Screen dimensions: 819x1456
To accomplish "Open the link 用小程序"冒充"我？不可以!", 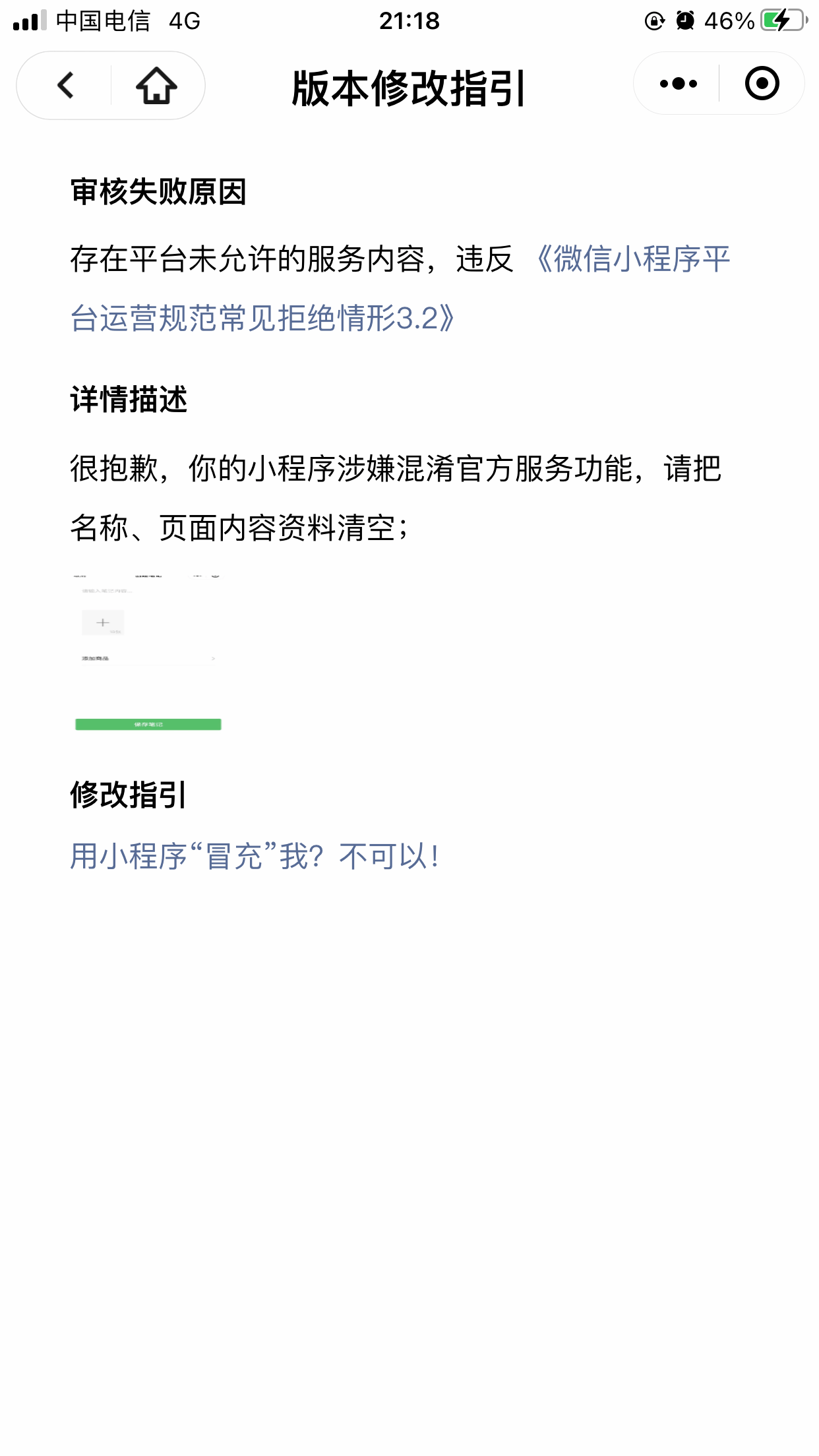I will coord(255,857).
